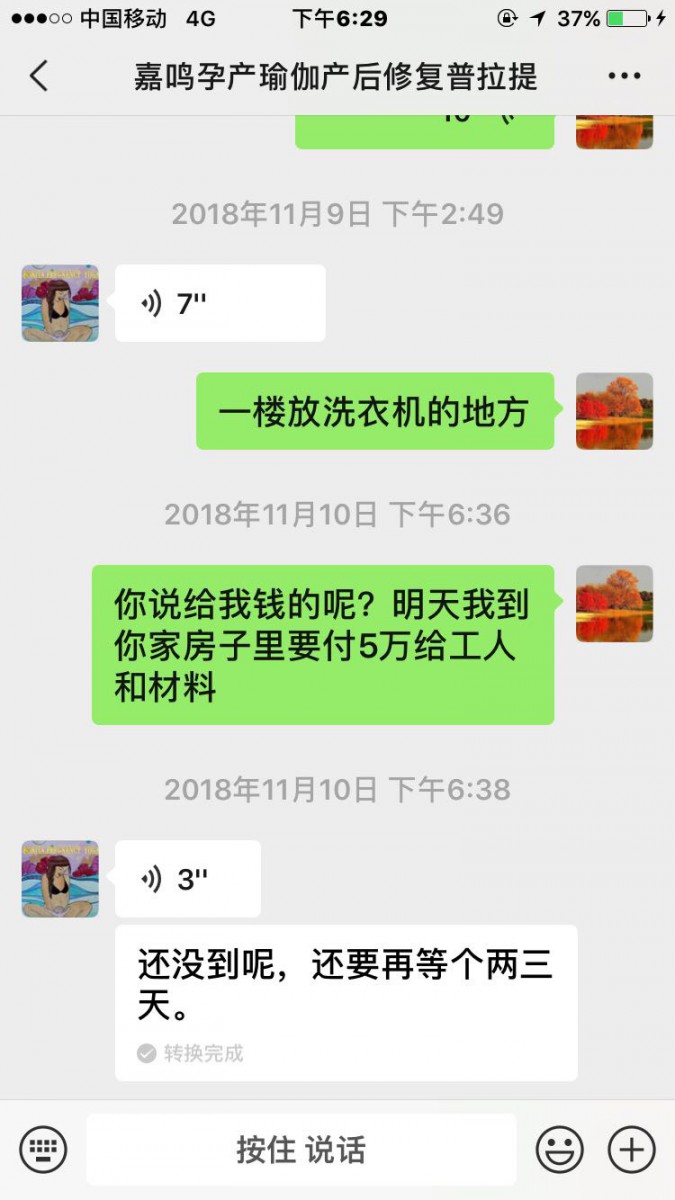Open contact's avatar beside the 7-second voice

pos(60,303)
